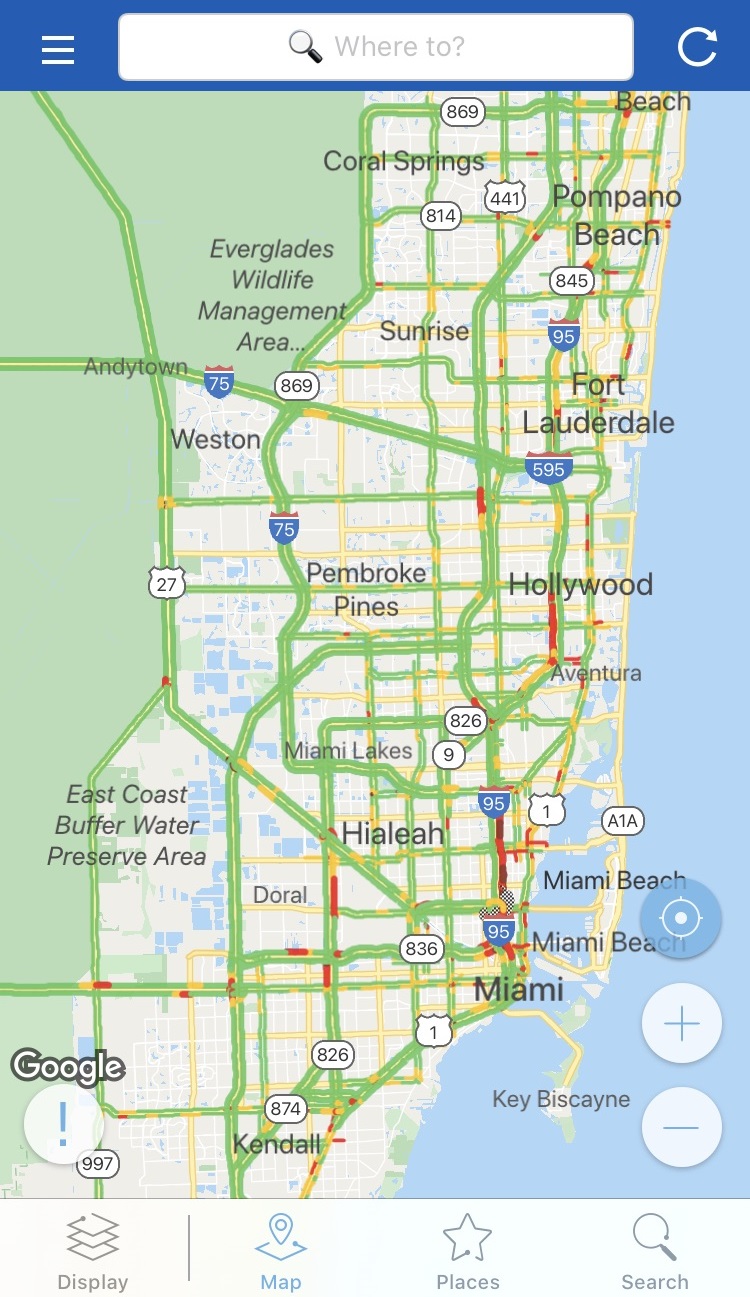
Task: Center map on my current location
Action: click(x=681, y=918)
